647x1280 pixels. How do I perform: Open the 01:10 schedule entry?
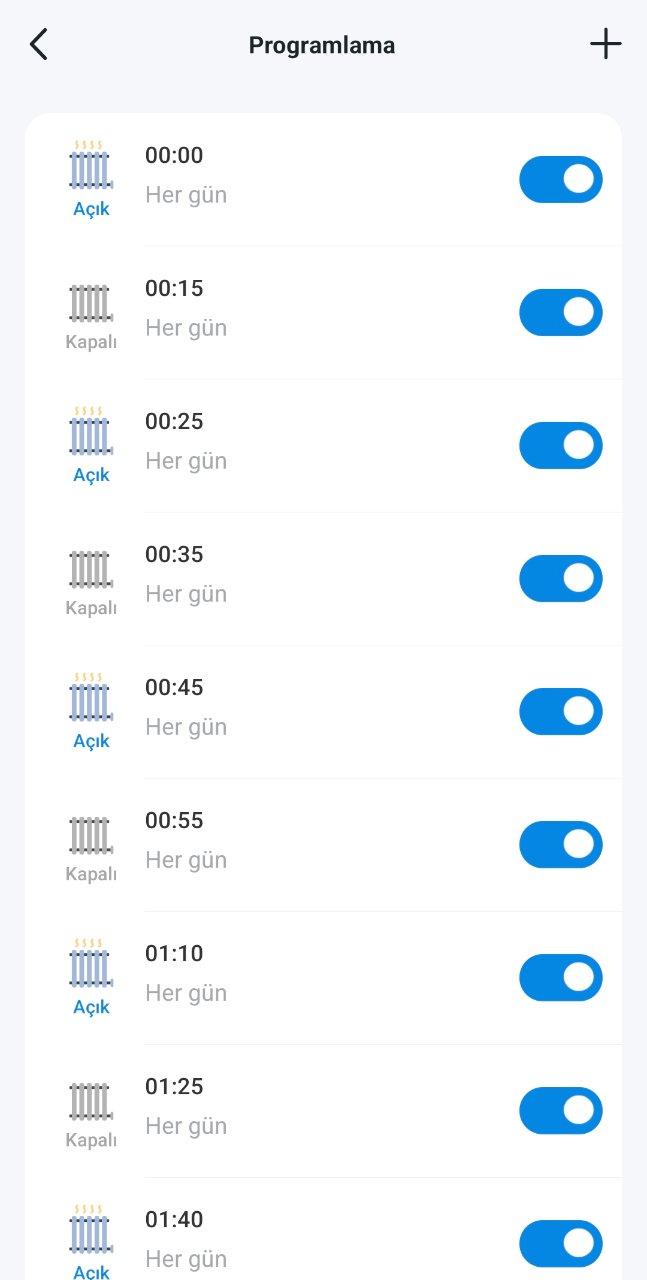coord(323,977)
